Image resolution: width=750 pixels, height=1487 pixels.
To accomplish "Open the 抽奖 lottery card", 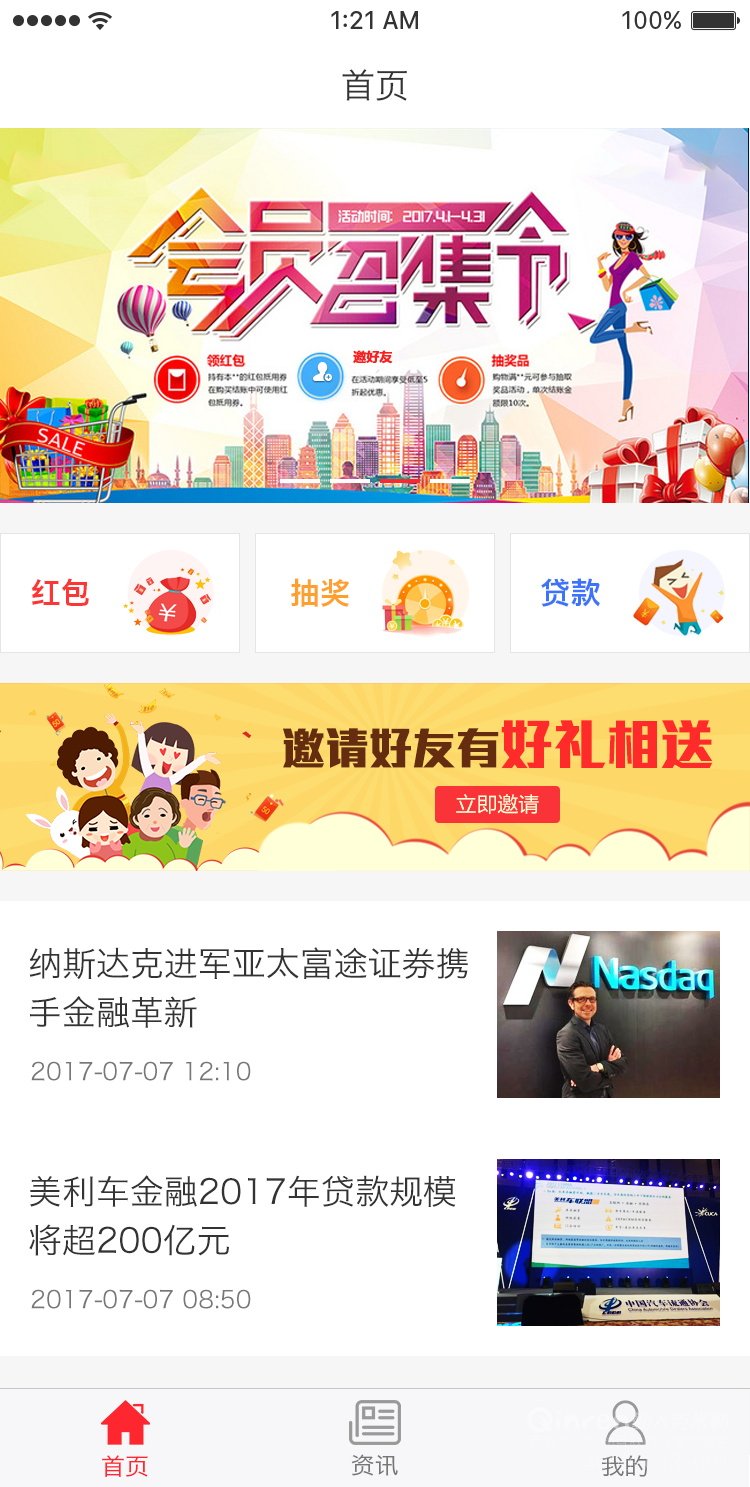I will (x=375, y=593).
